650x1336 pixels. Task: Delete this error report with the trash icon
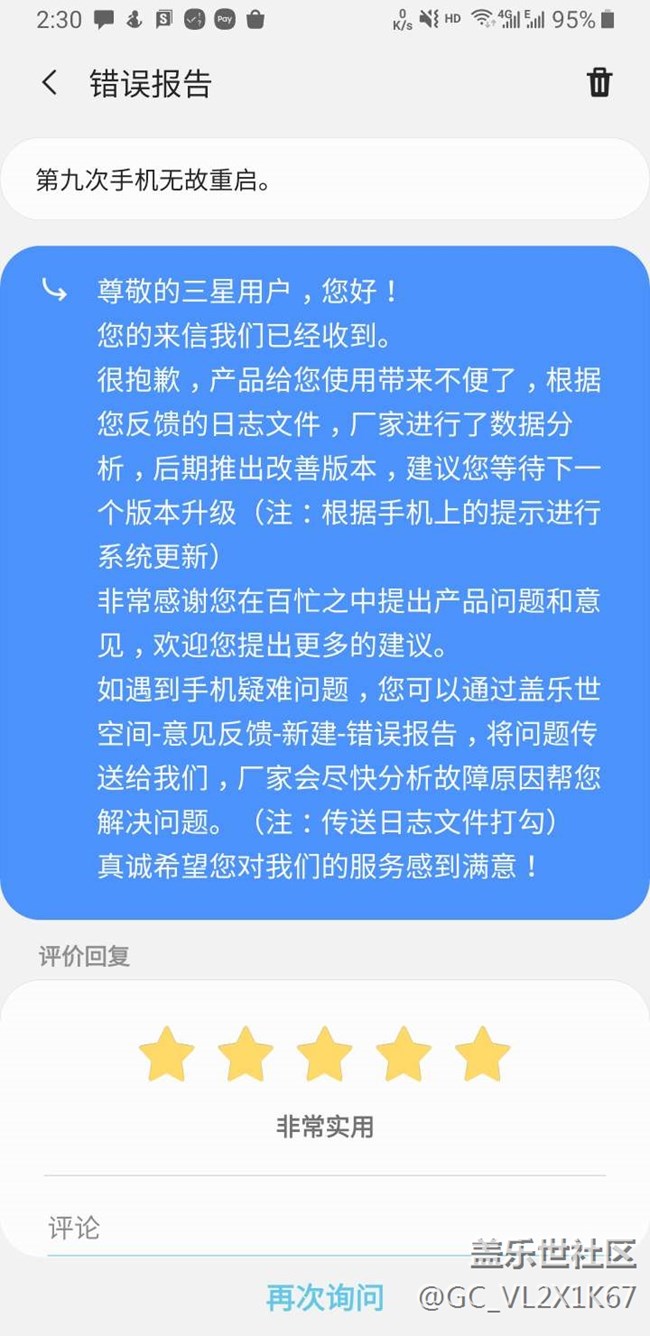(x=599, y=82)
